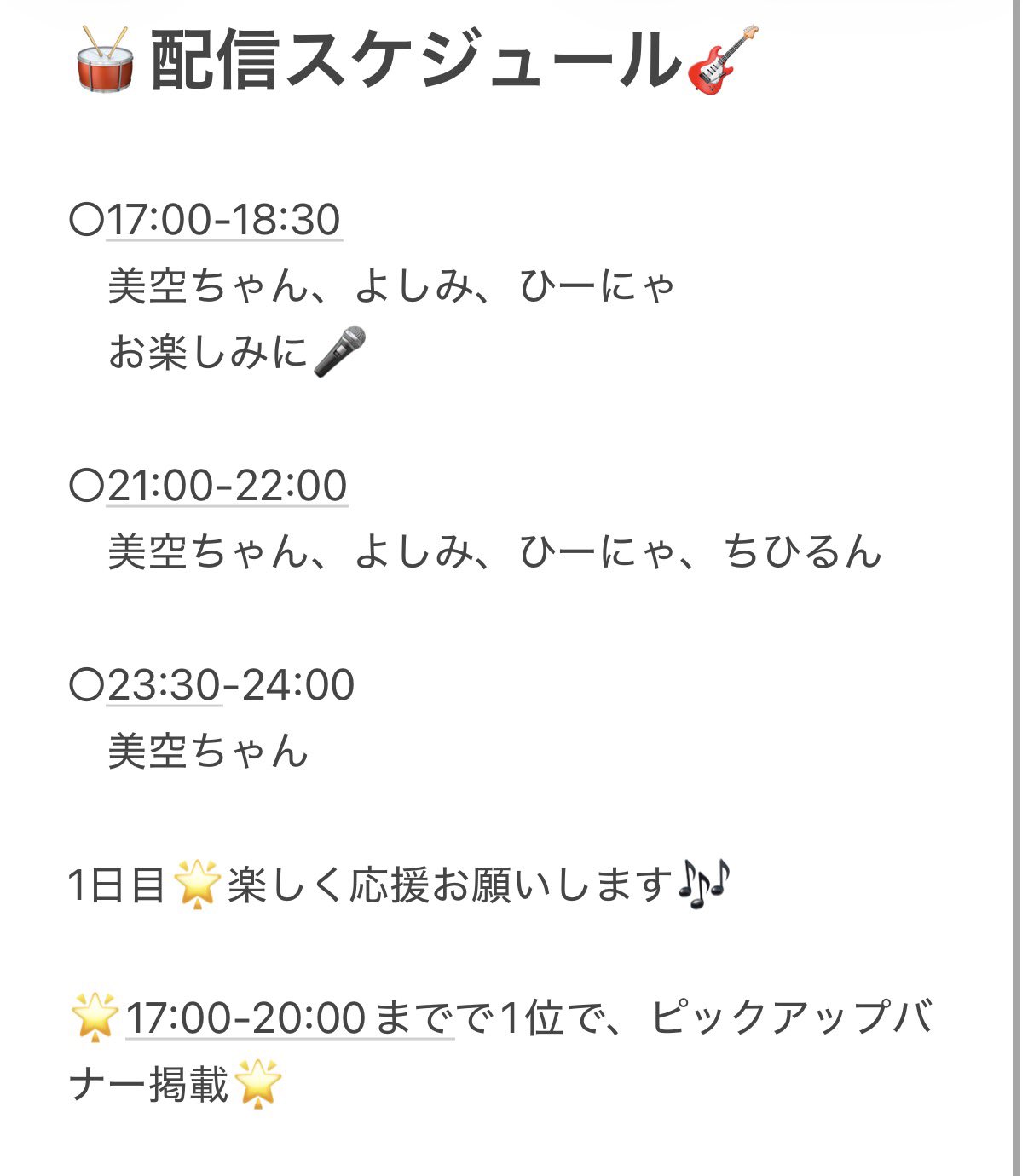Tap the 17:00-20:00まで underlined link

click(x=290, y=1018)
